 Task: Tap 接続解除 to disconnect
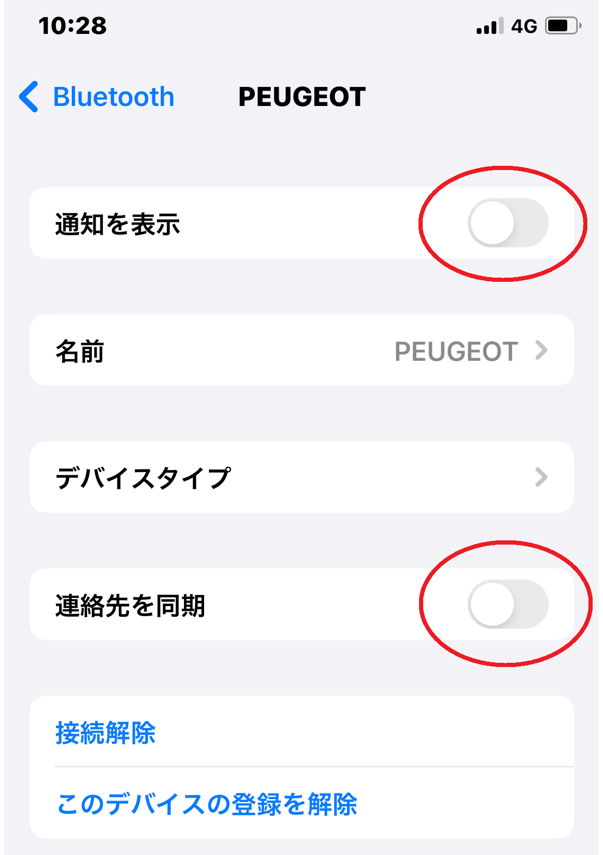(x=106, y=733)
